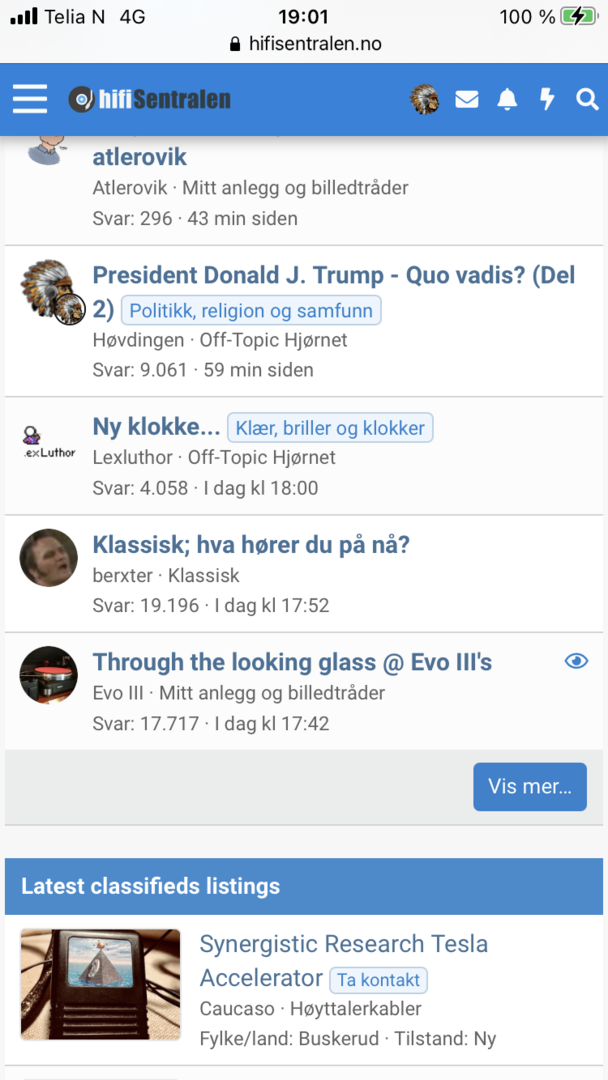Open the notifications bell

pyautogui.click(x=507, y=100)
